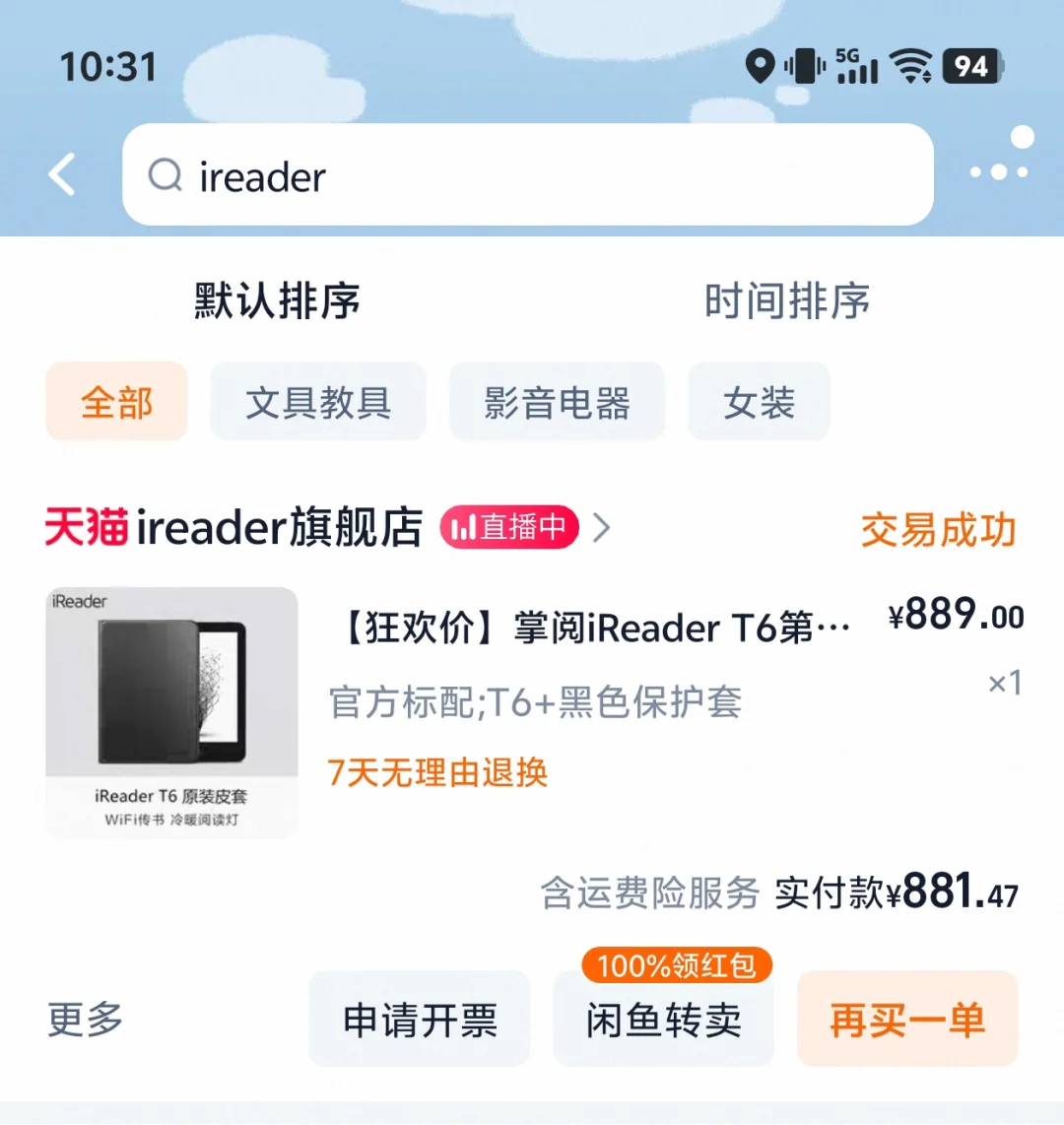This screenshot has width=1064, height=1125.
Task: Open the 天猫 ireader旗舰店 store
Action: tap(281, 528)
